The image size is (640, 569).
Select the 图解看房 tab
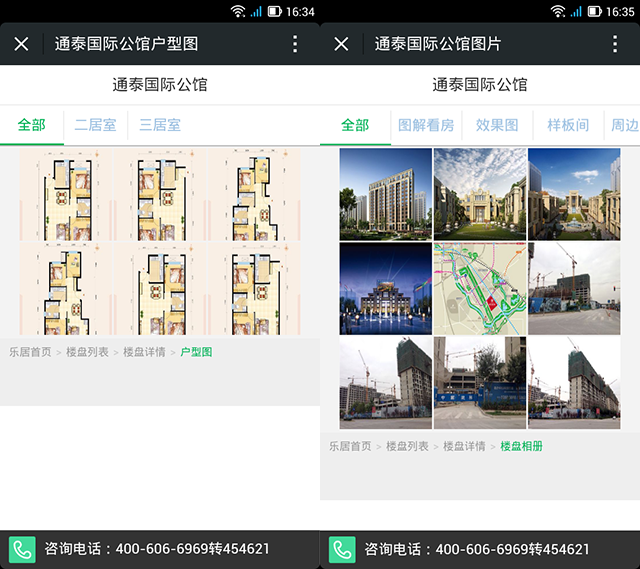(x=426, y=125)
